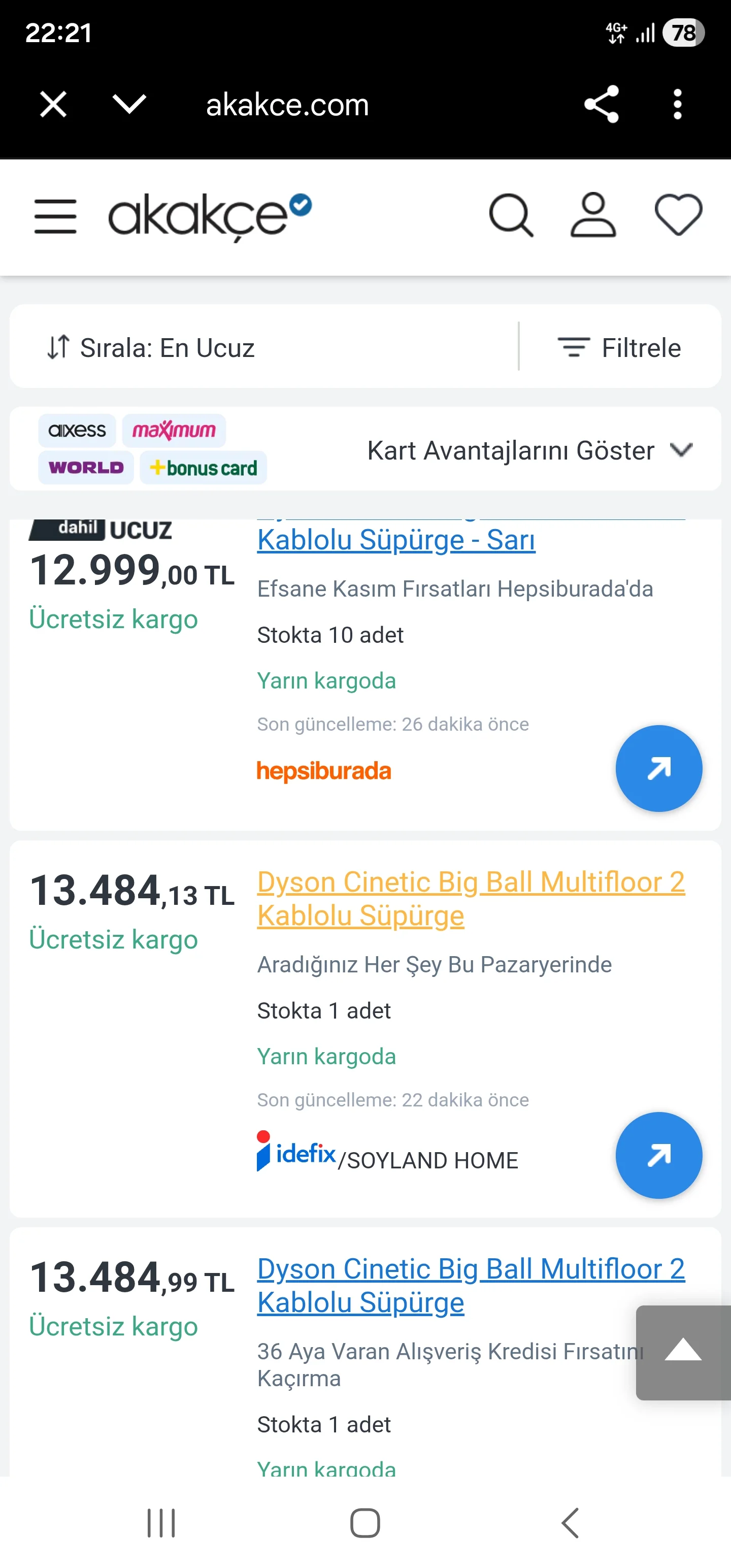Open the Dyson listing priced 13.484,99 TL
Viewport: 731px width, 1568px height.
(470, 1286)
